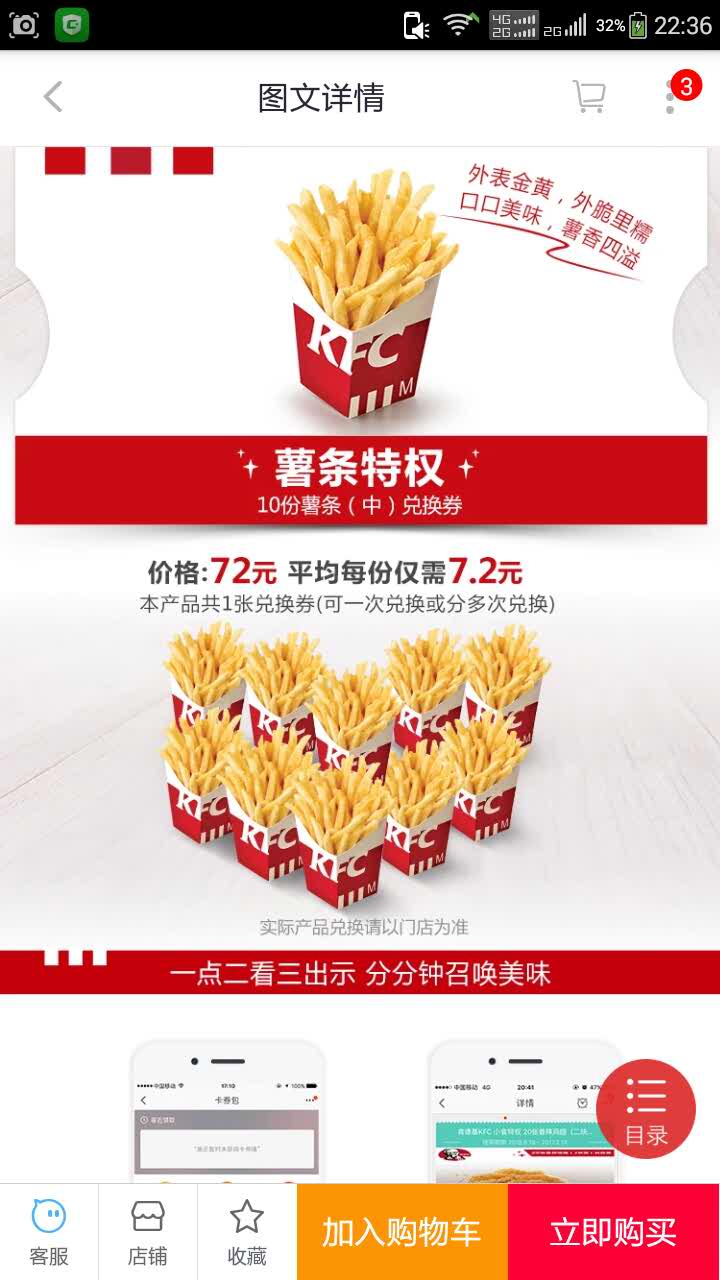Open the shopping cart
Viewport: 720px width, 1280px height.
point(589,97)
